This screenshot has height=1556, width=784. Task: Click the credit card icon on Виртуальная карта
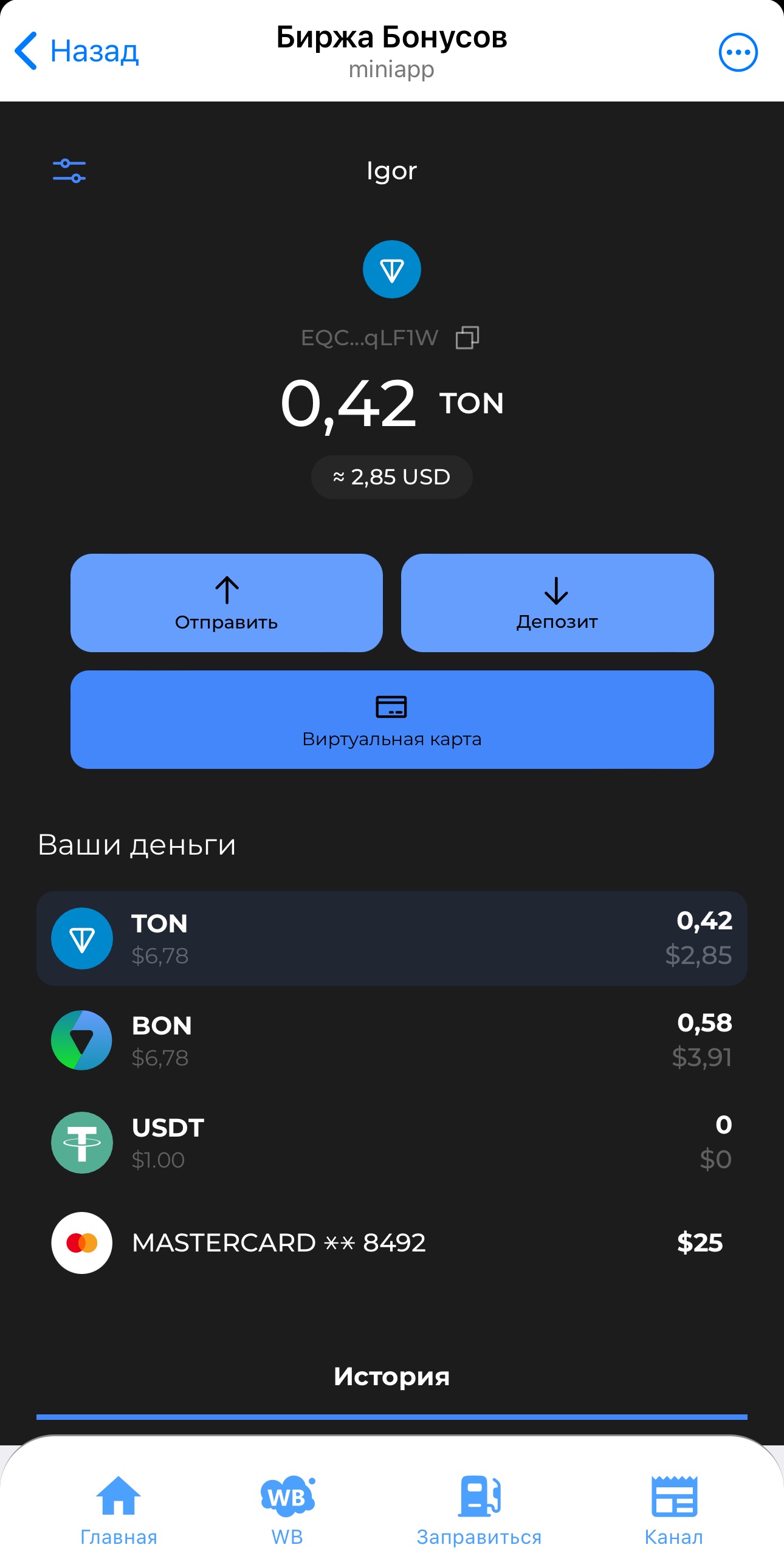[391, 706]
